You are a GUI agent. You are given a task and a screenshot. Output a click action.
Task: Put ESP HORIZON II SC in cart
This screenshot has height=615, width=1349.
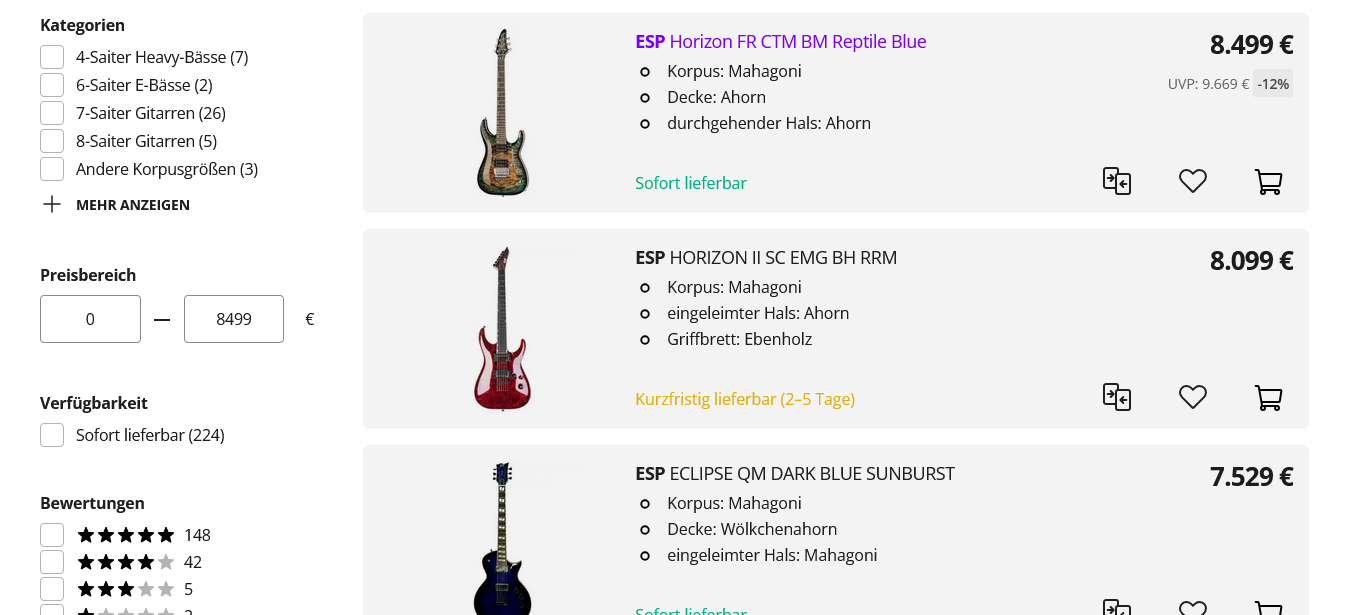coord(1268,397)
